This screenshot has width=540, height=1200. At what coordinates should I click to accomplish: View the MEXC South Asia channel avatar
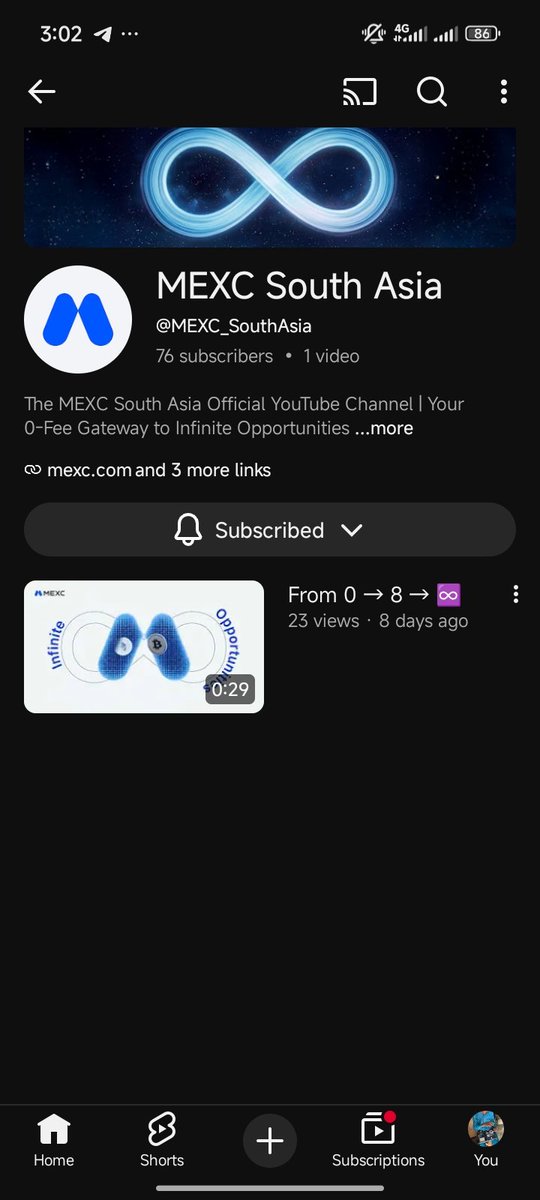click(78, 319)
